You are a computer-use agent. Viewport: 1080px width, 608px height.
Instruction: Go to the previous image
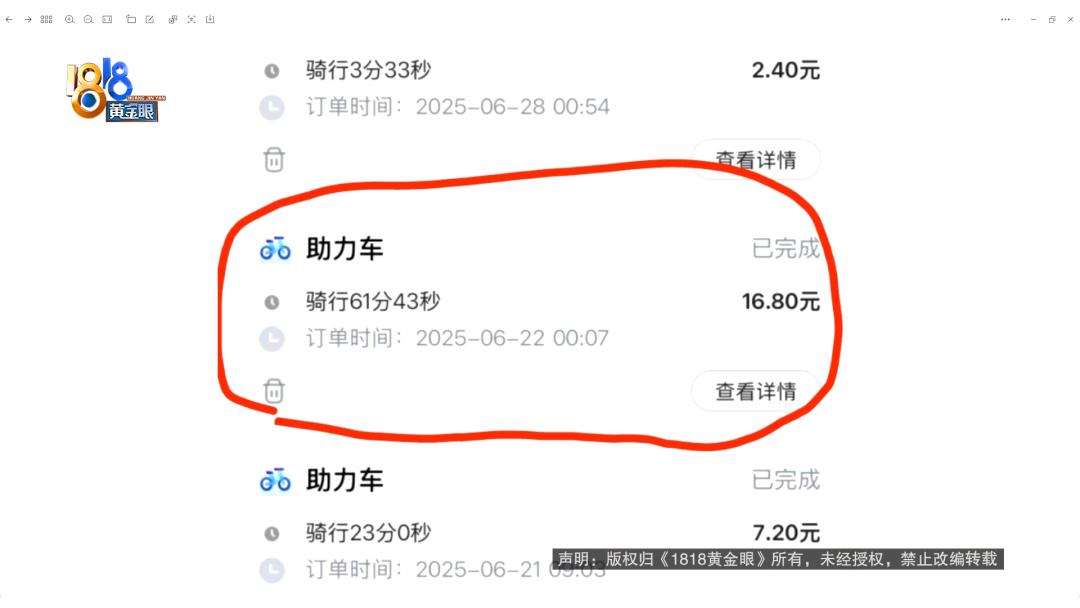click(9, 19)
